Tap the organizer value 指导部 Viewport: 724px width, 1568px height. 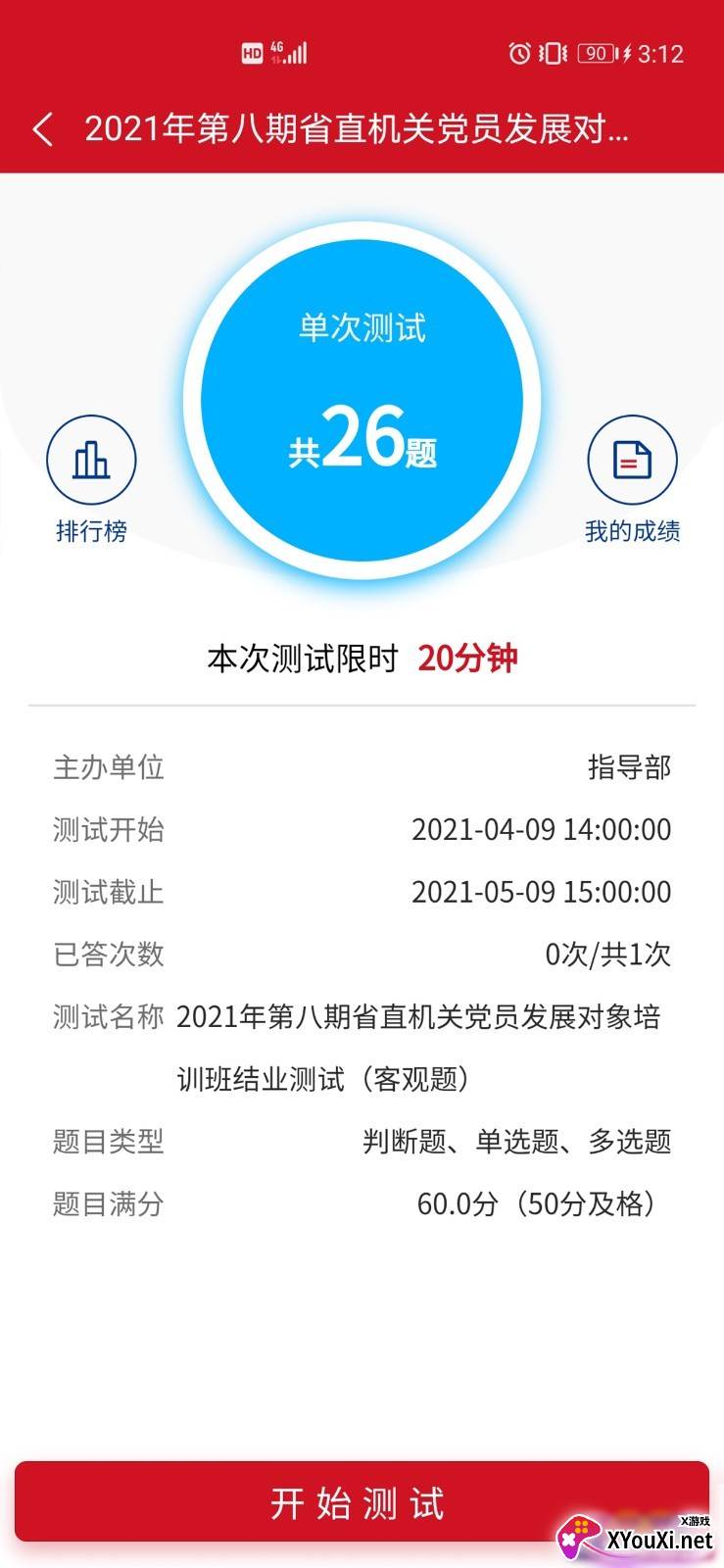[x=628, y=768]
